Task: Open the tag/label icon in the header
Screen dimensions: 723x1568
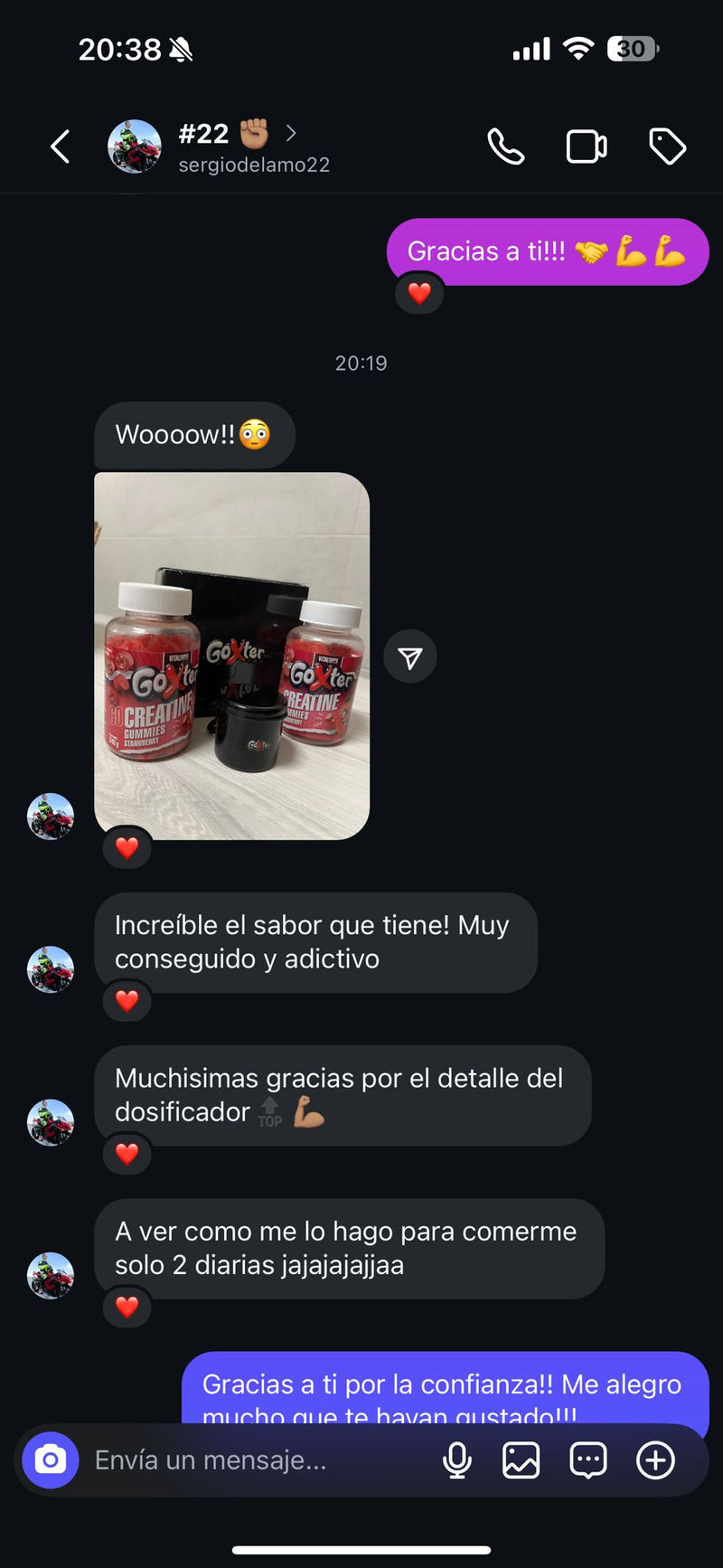Action: (x=668, y=146)
